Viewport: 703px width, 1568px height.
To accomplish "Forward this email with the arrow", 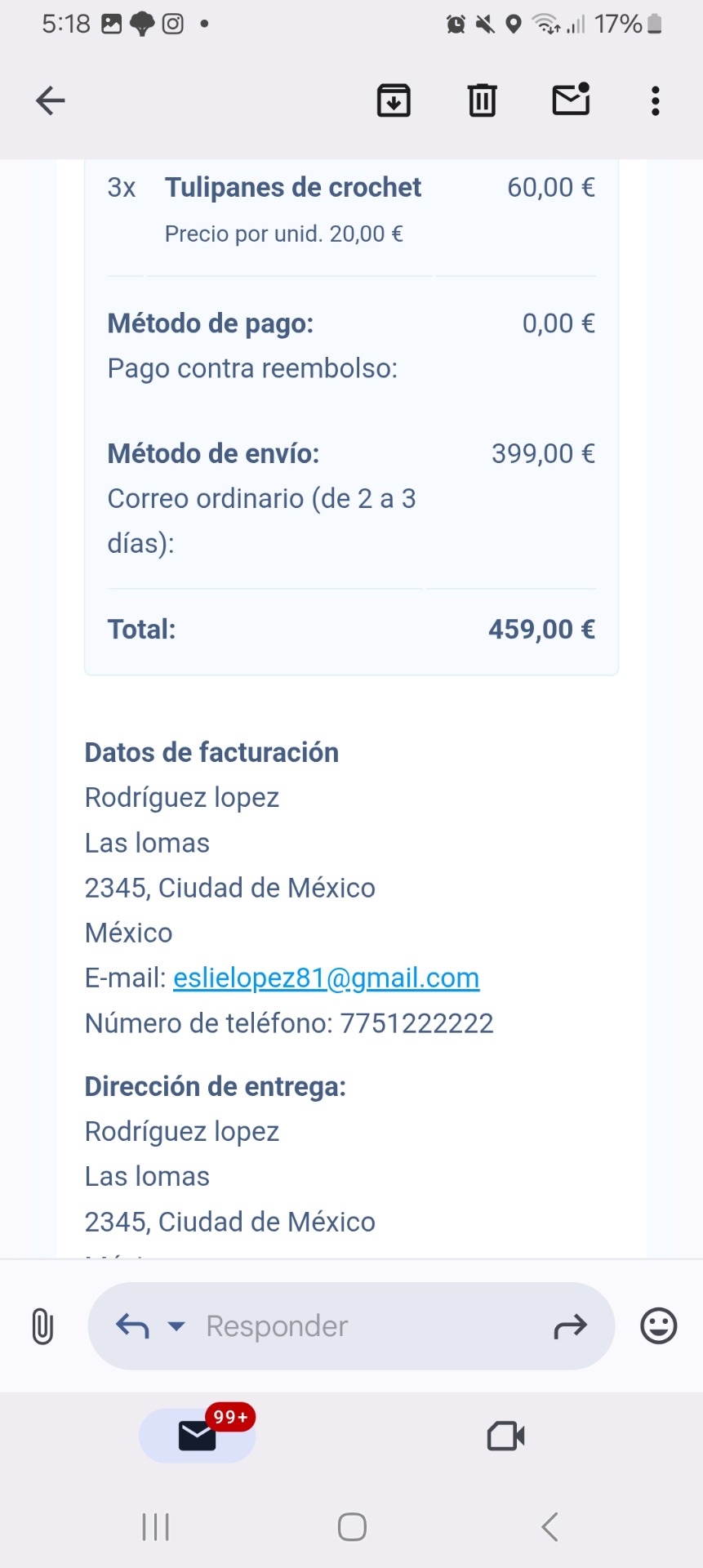I will pos(570,1325).
